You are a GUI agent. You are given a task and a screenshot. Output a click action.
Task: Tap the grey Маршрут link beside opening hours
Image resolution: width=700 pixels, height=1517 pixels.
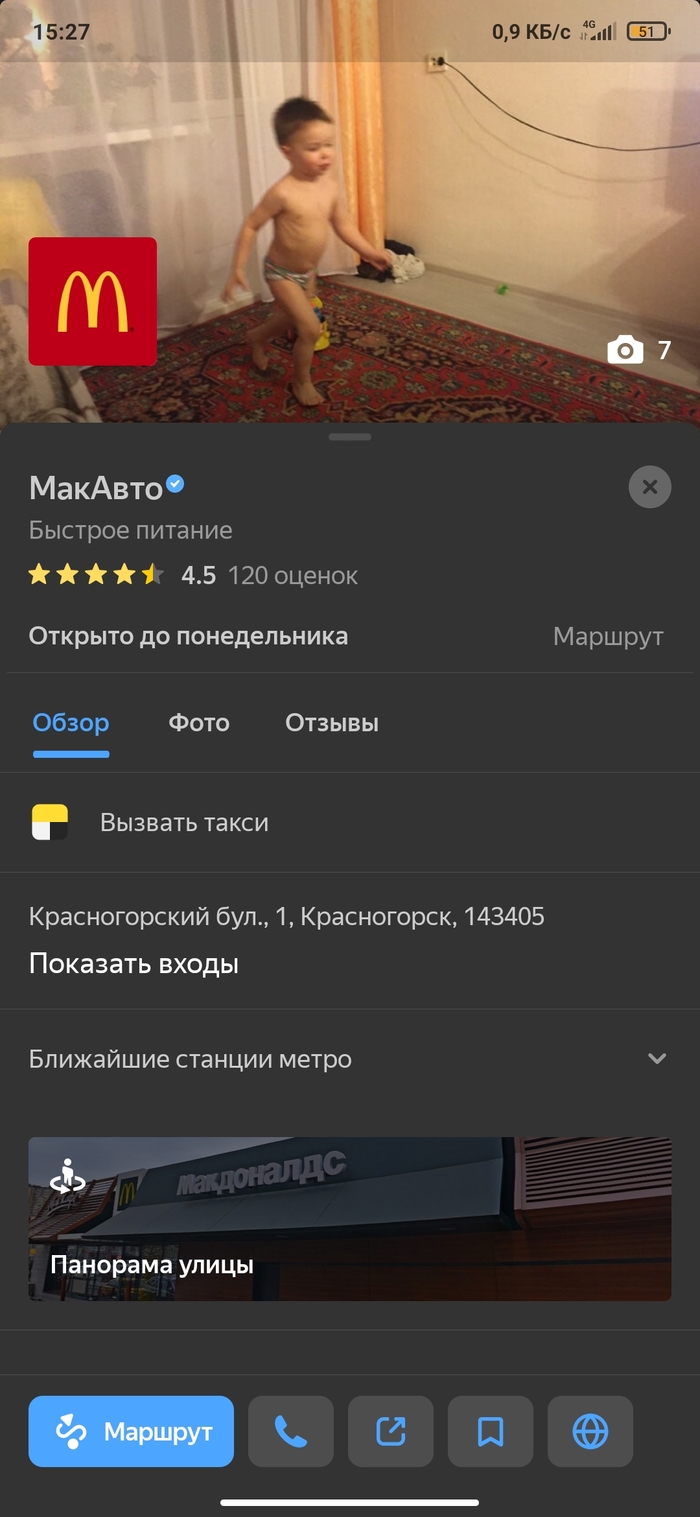608,637
